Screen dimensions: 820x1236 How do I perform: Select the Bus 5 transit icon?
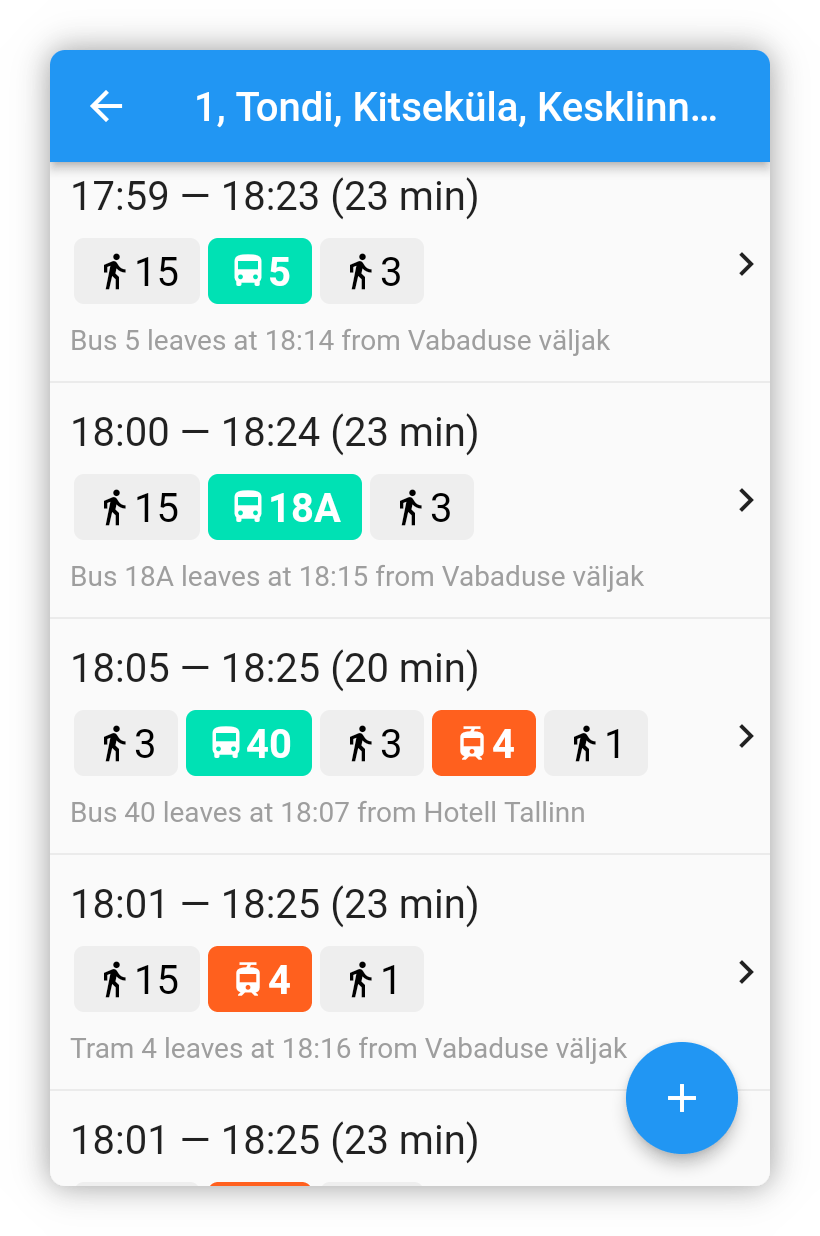(x=259, y=270)
